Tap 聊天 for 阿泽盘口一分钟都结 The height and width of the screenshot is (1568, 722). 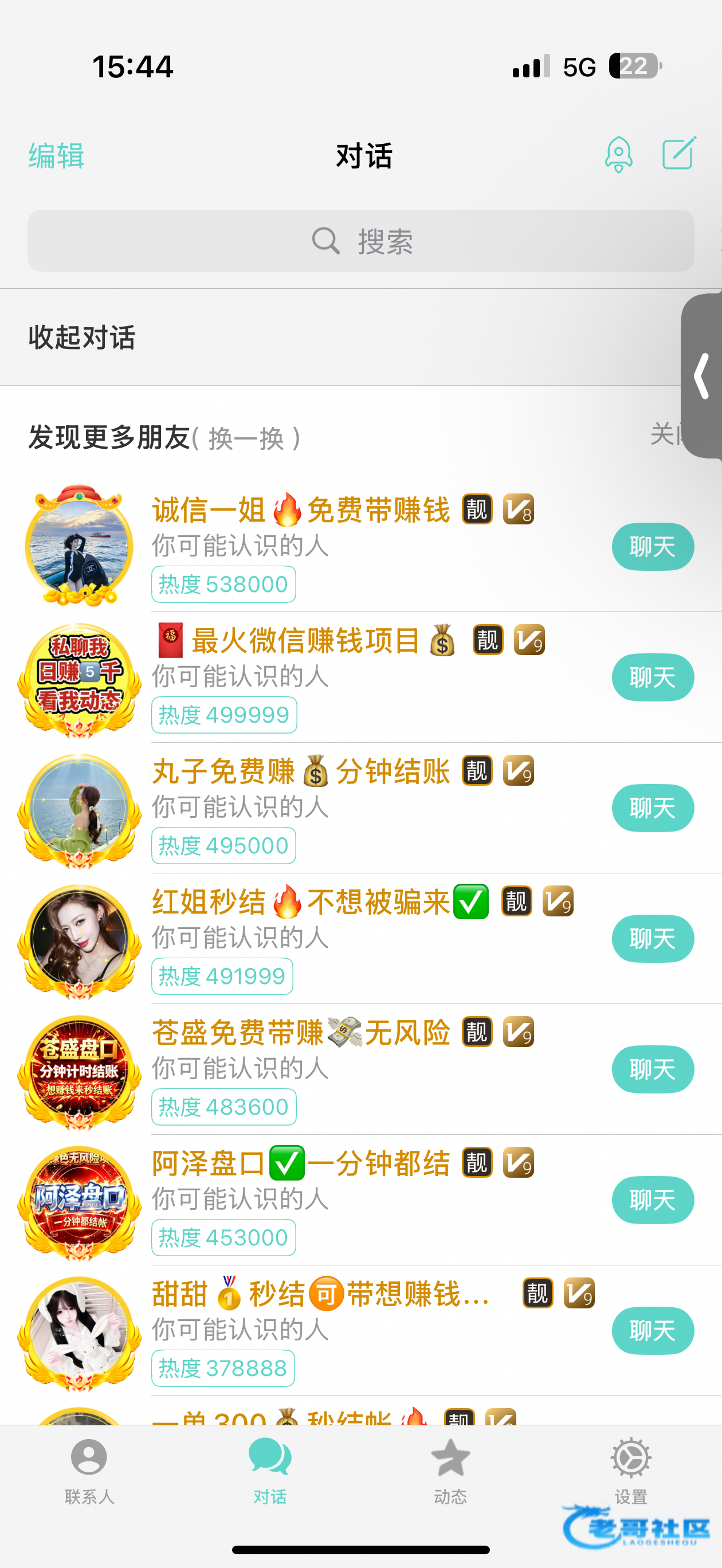653,1200
